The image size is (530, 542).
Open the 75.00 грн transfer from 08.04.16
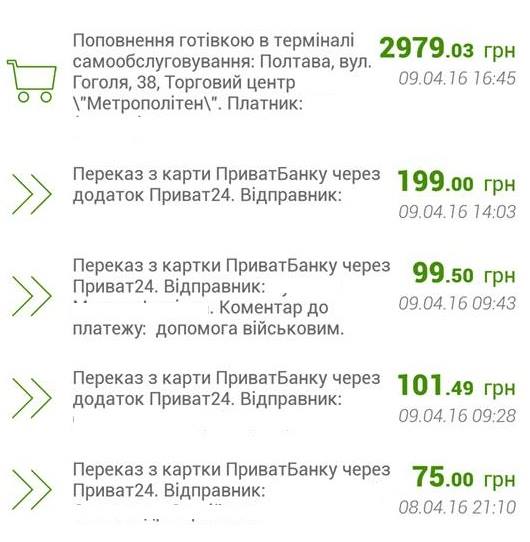tap(265, 491)
